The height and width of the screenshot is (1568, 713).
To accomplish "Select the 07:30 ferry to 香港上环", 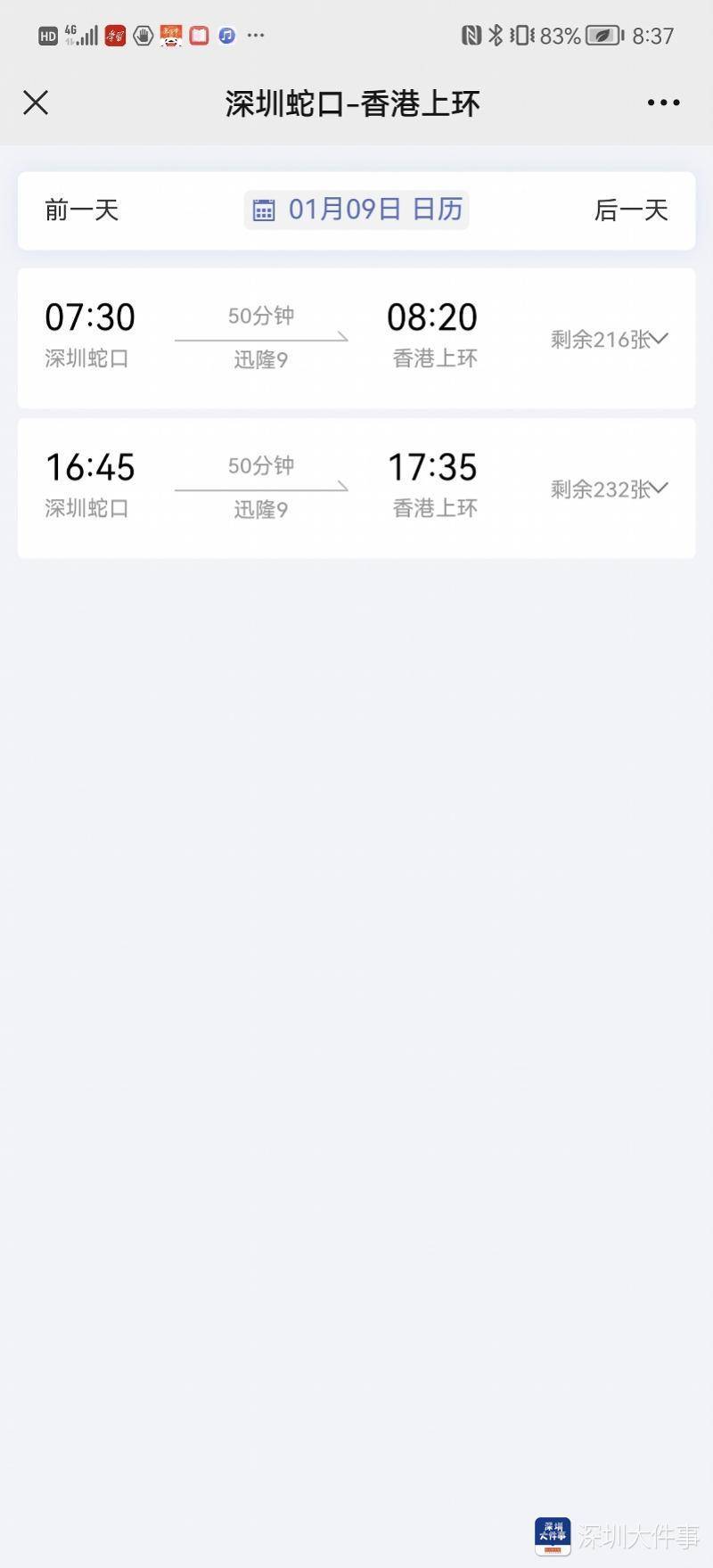I will [267, 338].
